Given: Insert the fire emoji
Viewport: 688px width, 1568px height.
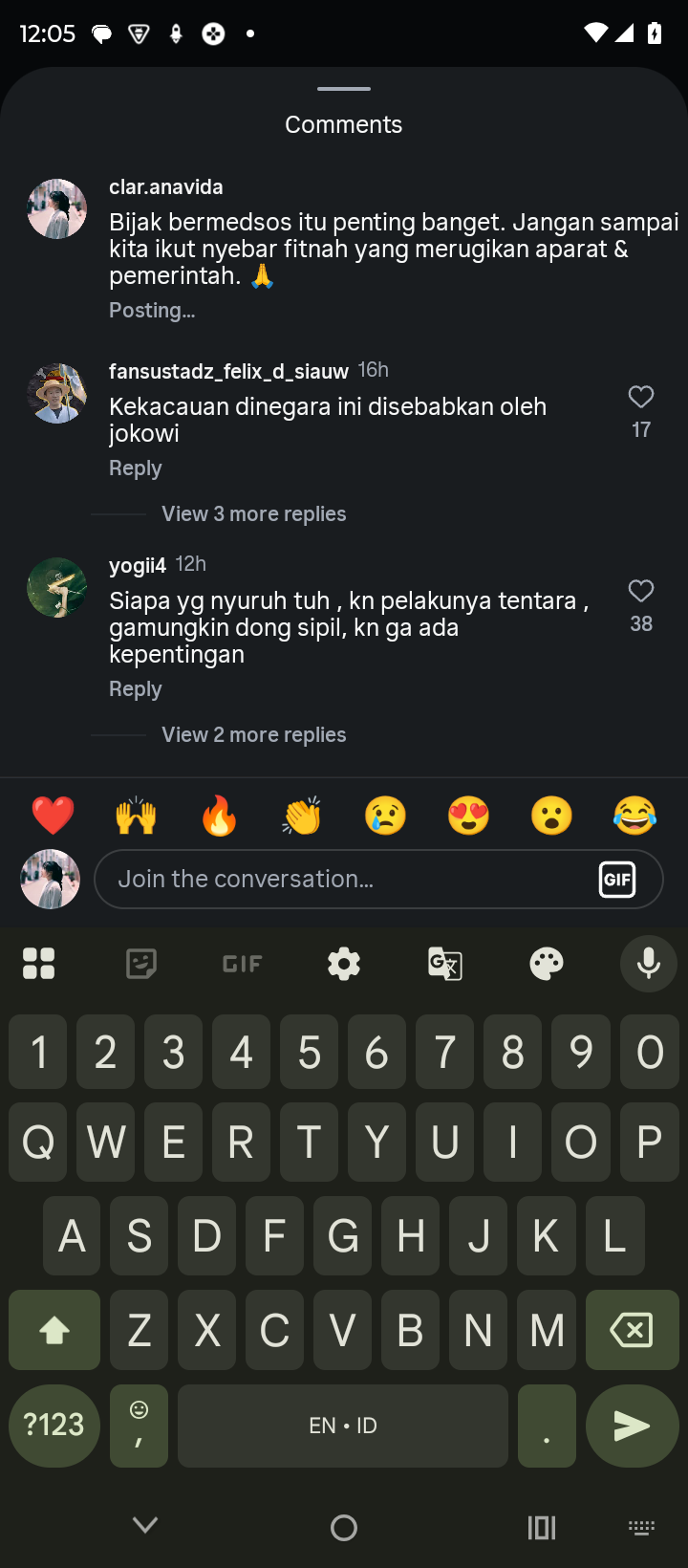Looking at the screenshot, I should [219, 817].
